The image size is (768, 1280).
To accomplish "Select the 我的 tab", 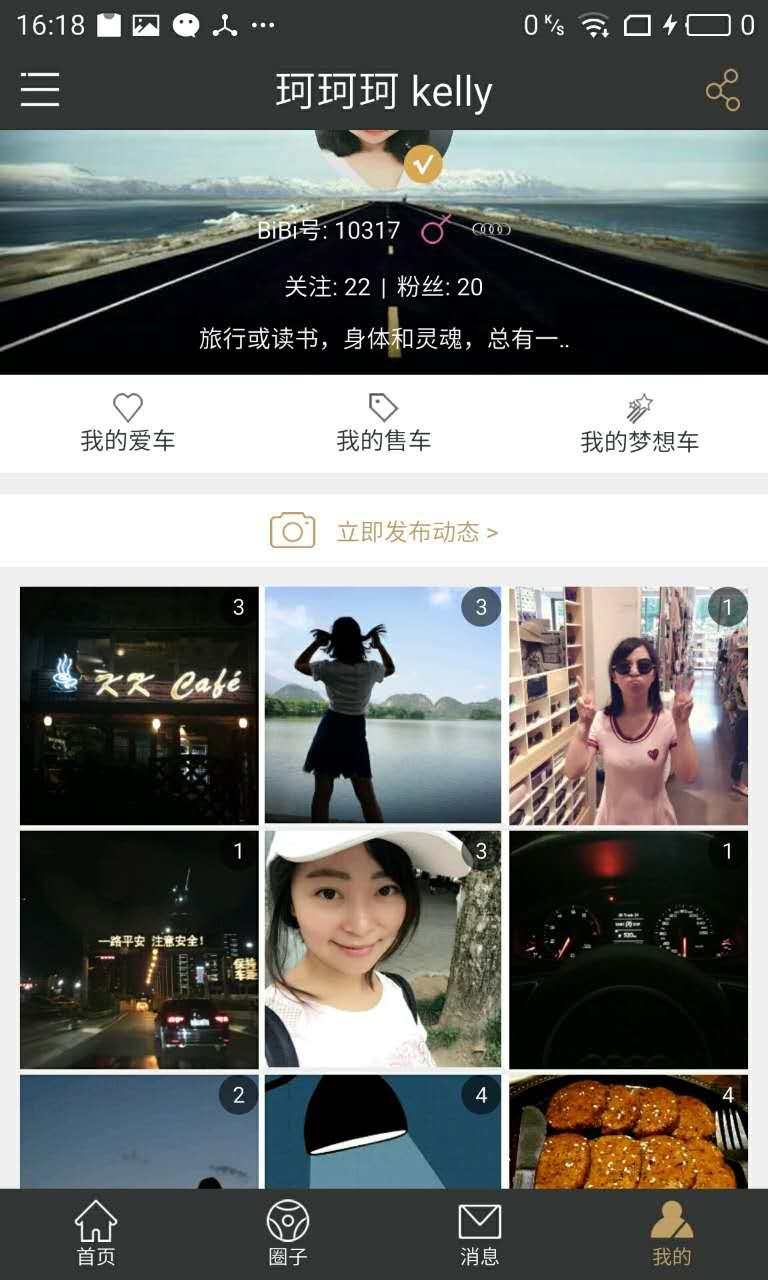I will 672,1234.
